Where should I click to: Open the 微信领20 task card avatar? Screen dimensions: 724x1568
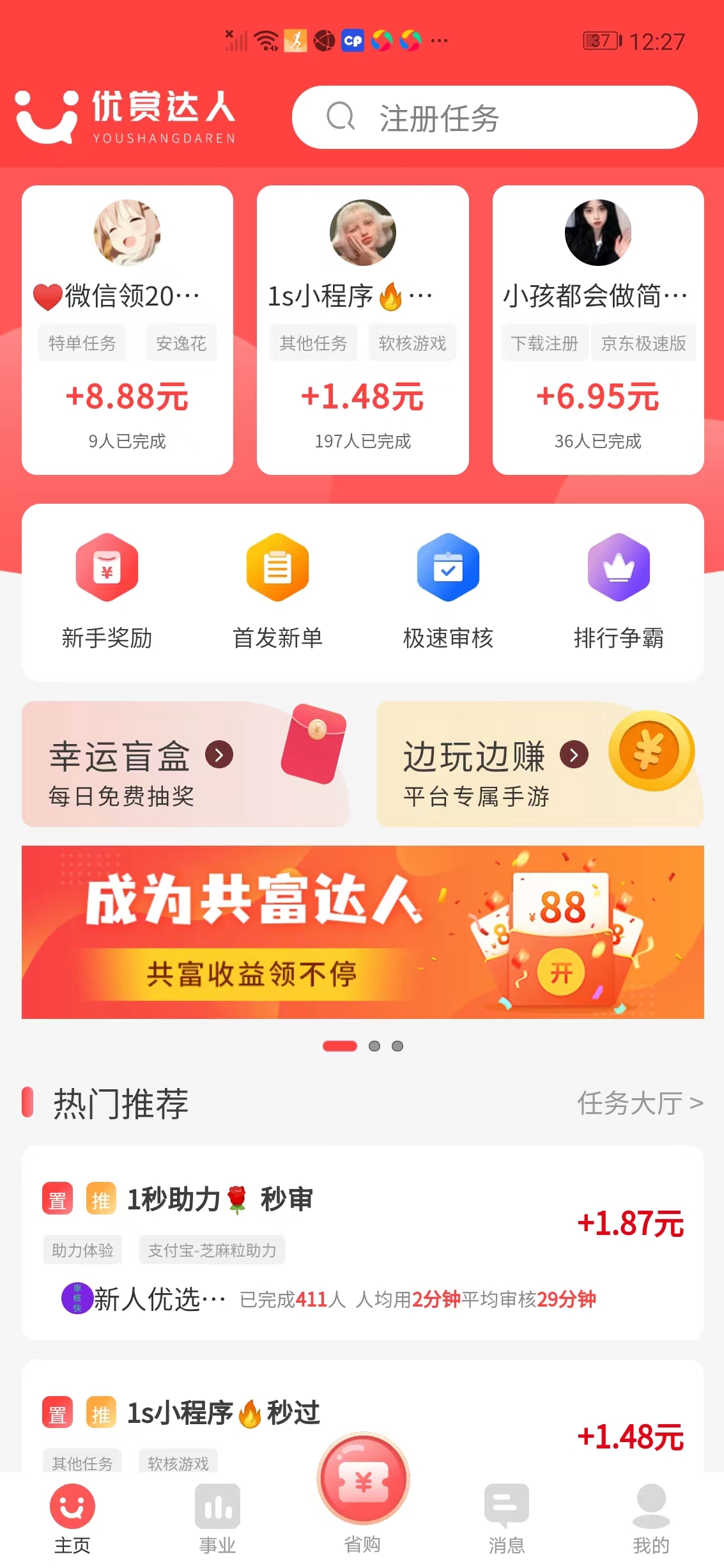click(x=127, y=233)
